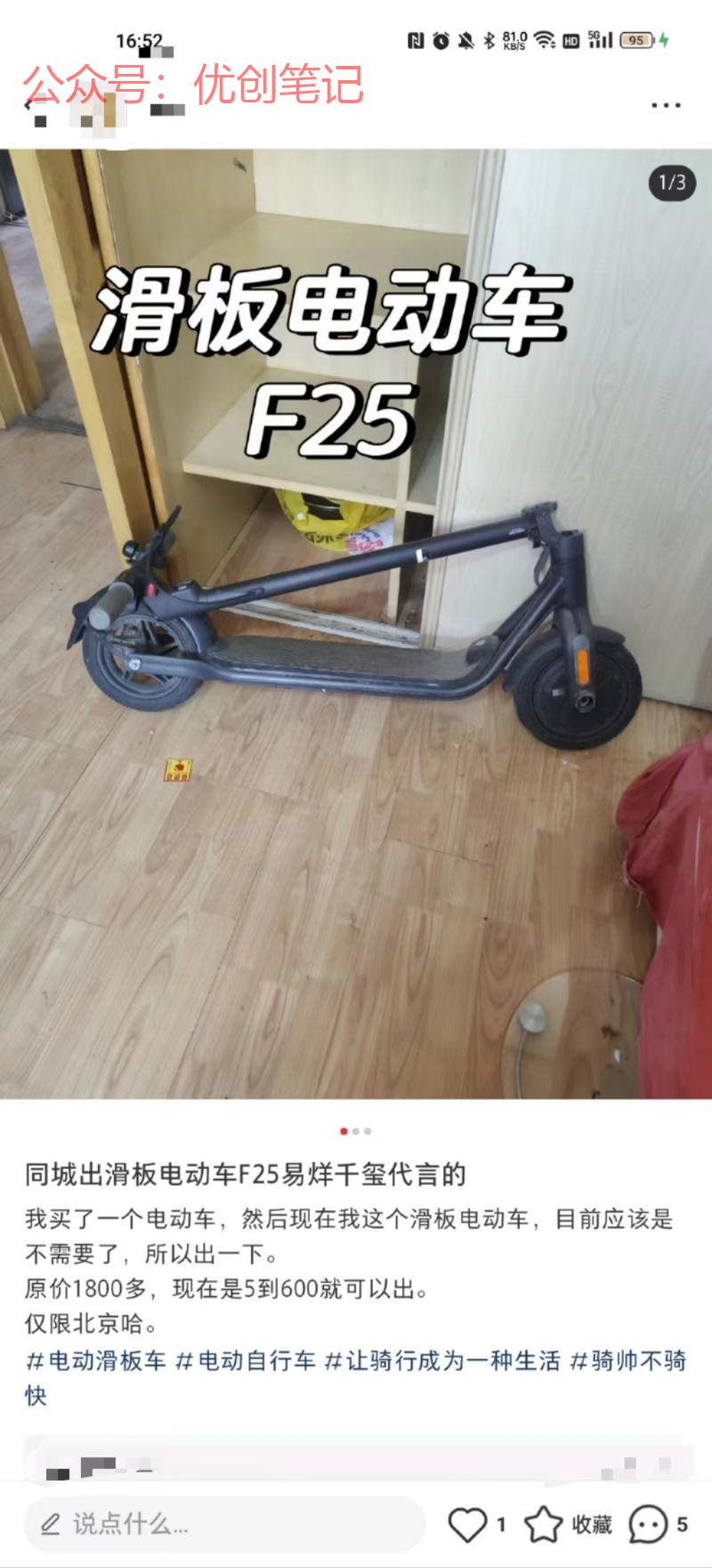Open hashtag #让骑行成为一种生活
The image size is (712, 1568).
[x=442, y=1361]
